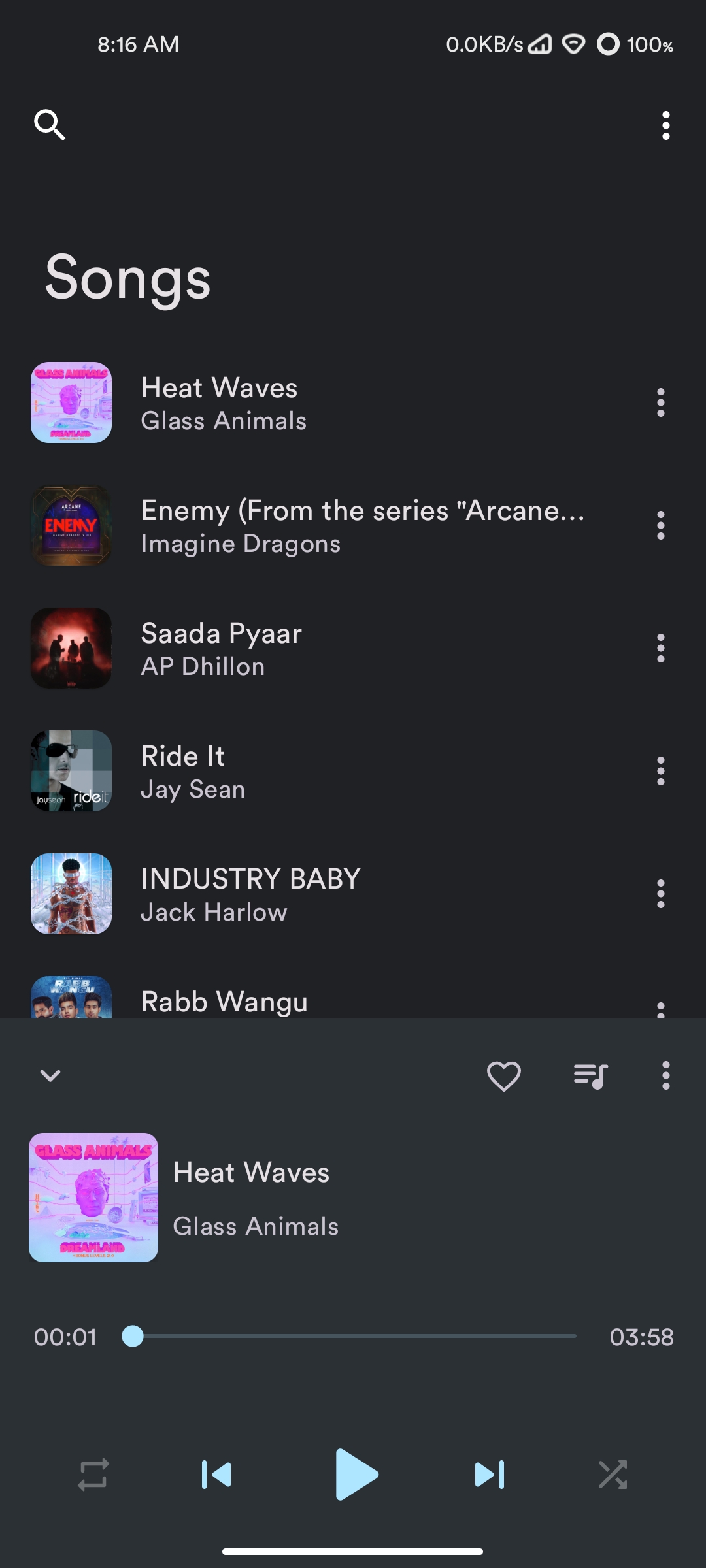Viewport: 706px width, 1568px height.
Task: Show more options for Ride It
Action: coord(661,771)
